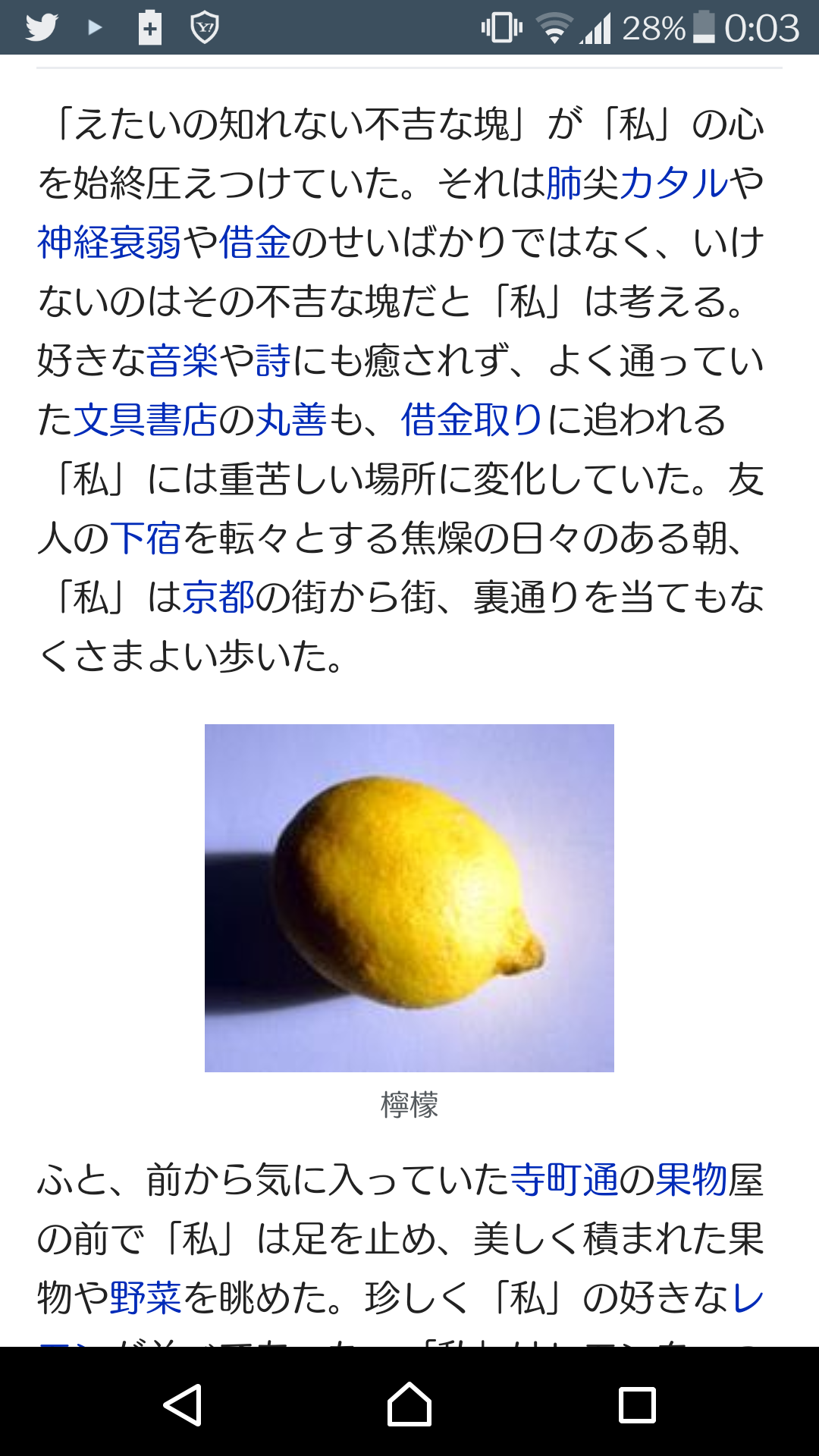This screenshot has width=819, height=1456.
Task: Open the 肺尖カタル link
Action: 637,184
